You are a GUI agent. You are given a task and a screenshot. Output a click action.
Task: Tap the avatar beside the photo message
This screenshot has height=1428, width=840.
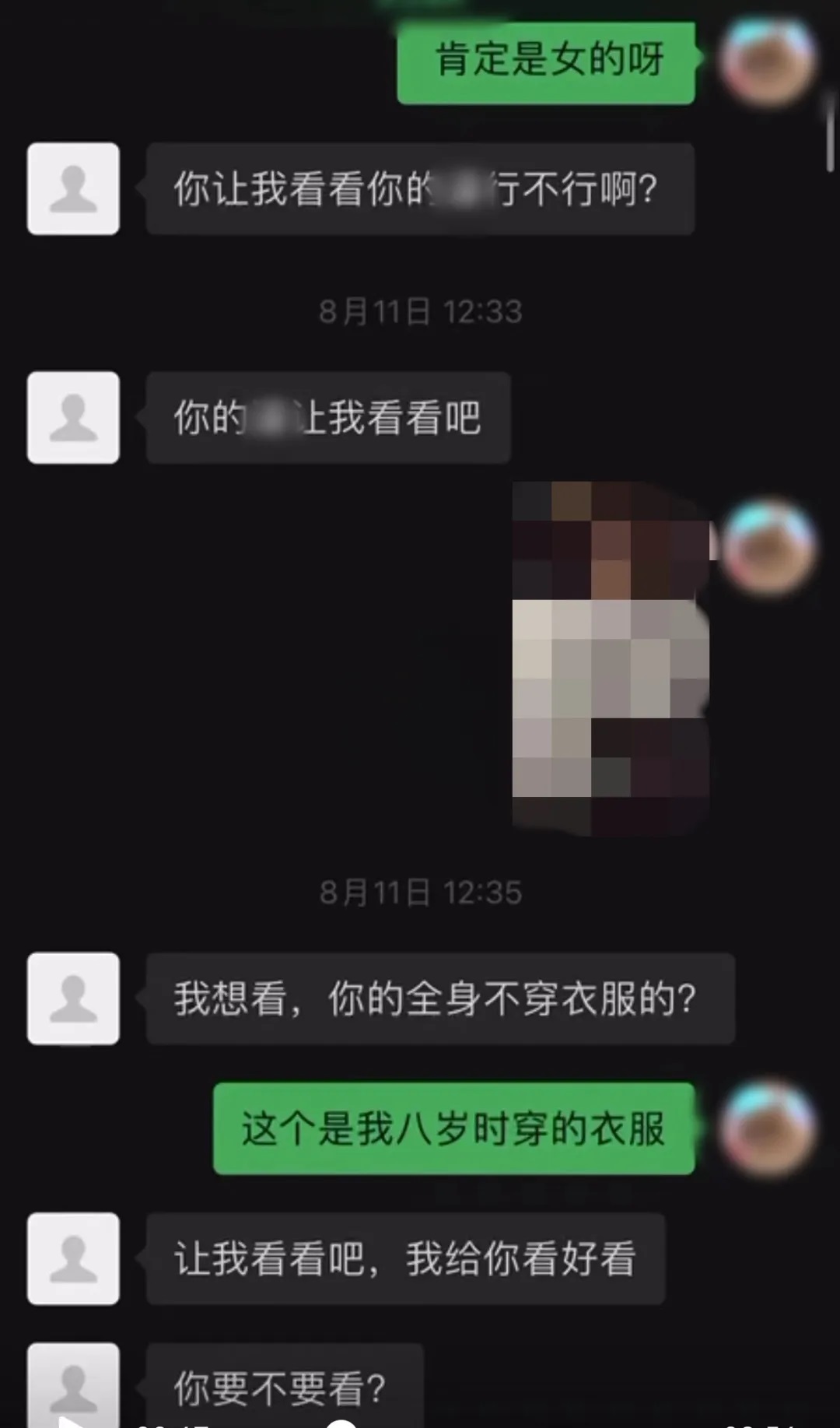click(x=767, y=547)
